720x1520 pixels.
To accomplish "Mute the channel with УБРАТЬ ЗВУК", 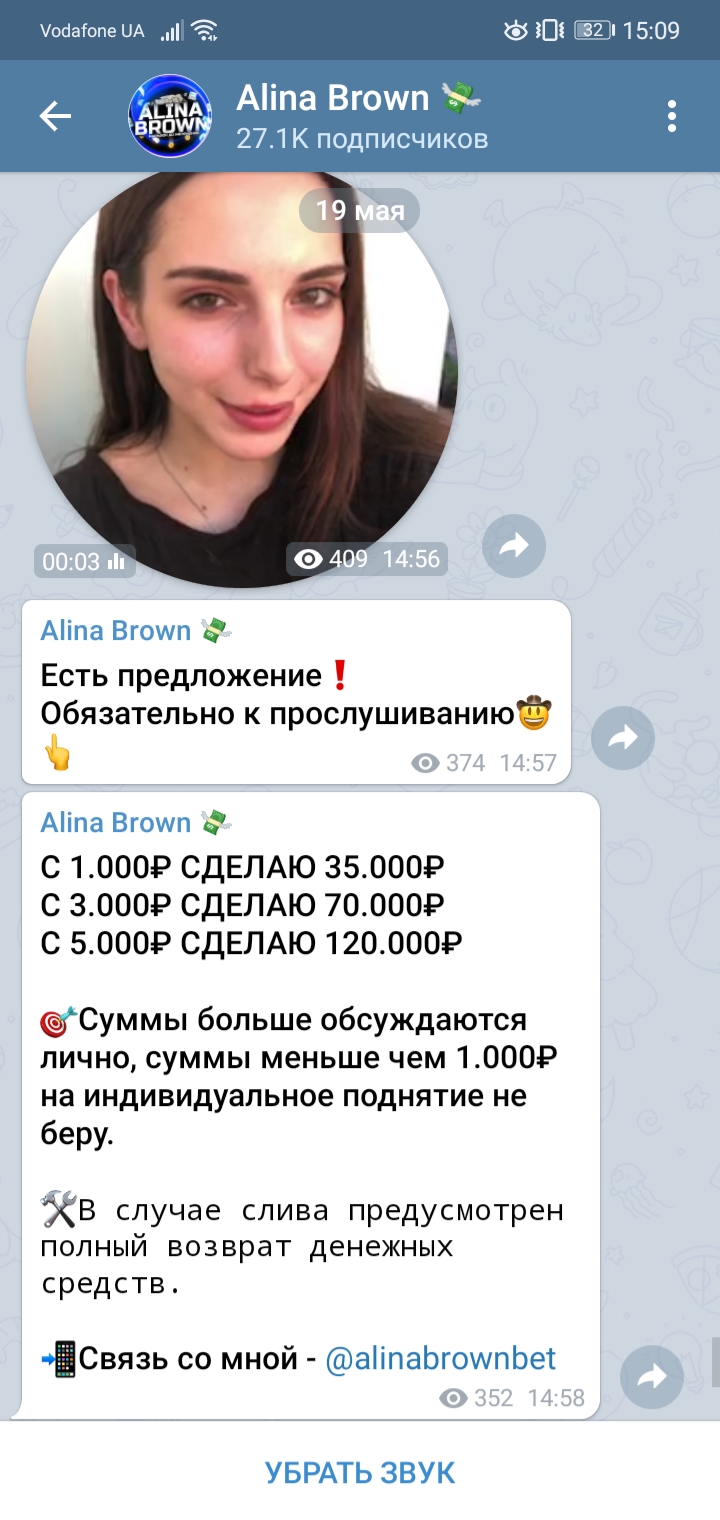I will pyautogui.click(x=360, y=1472).
